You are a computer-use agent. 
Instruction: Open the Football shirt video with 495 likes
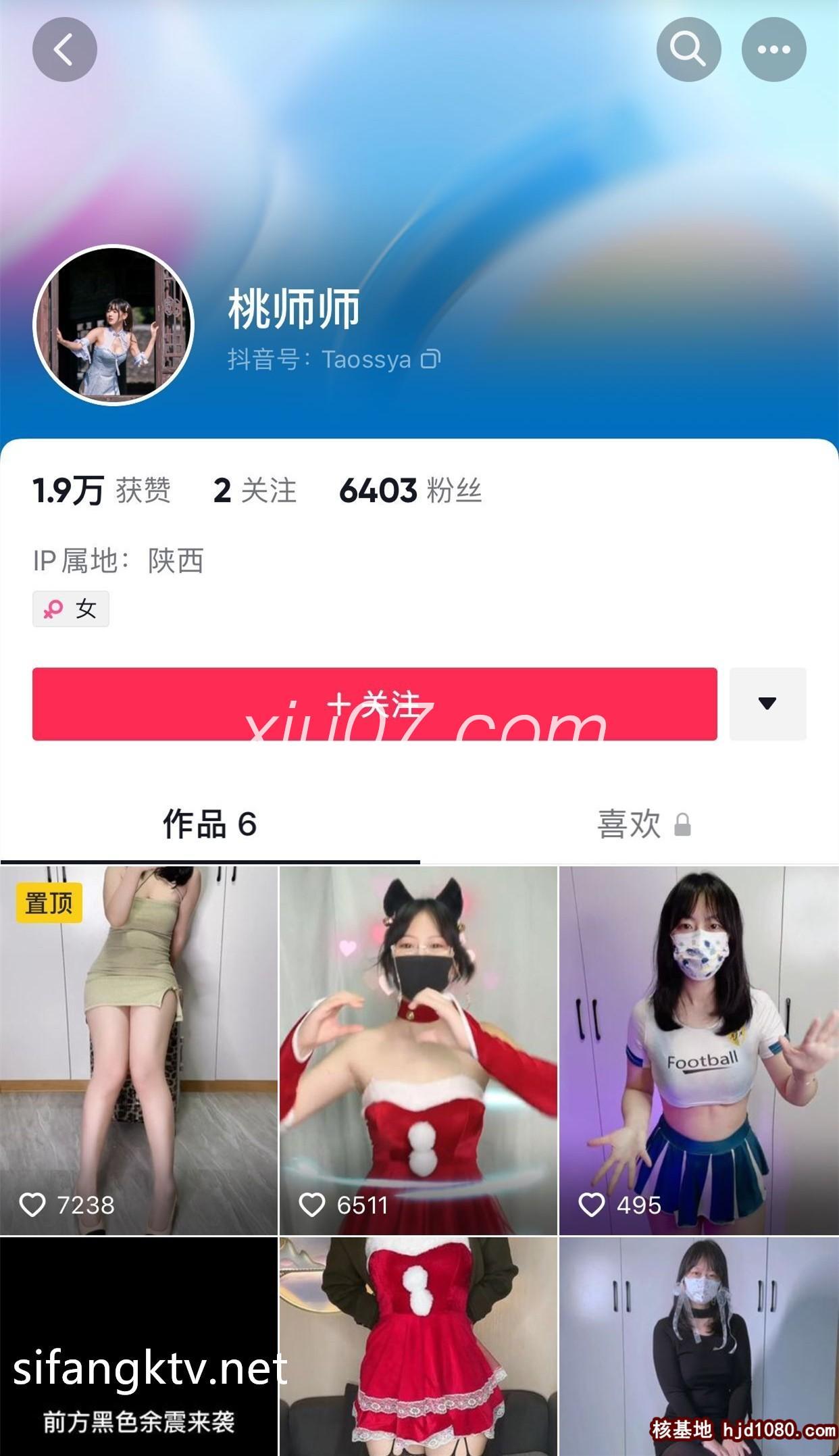[x=699, y=1051]
